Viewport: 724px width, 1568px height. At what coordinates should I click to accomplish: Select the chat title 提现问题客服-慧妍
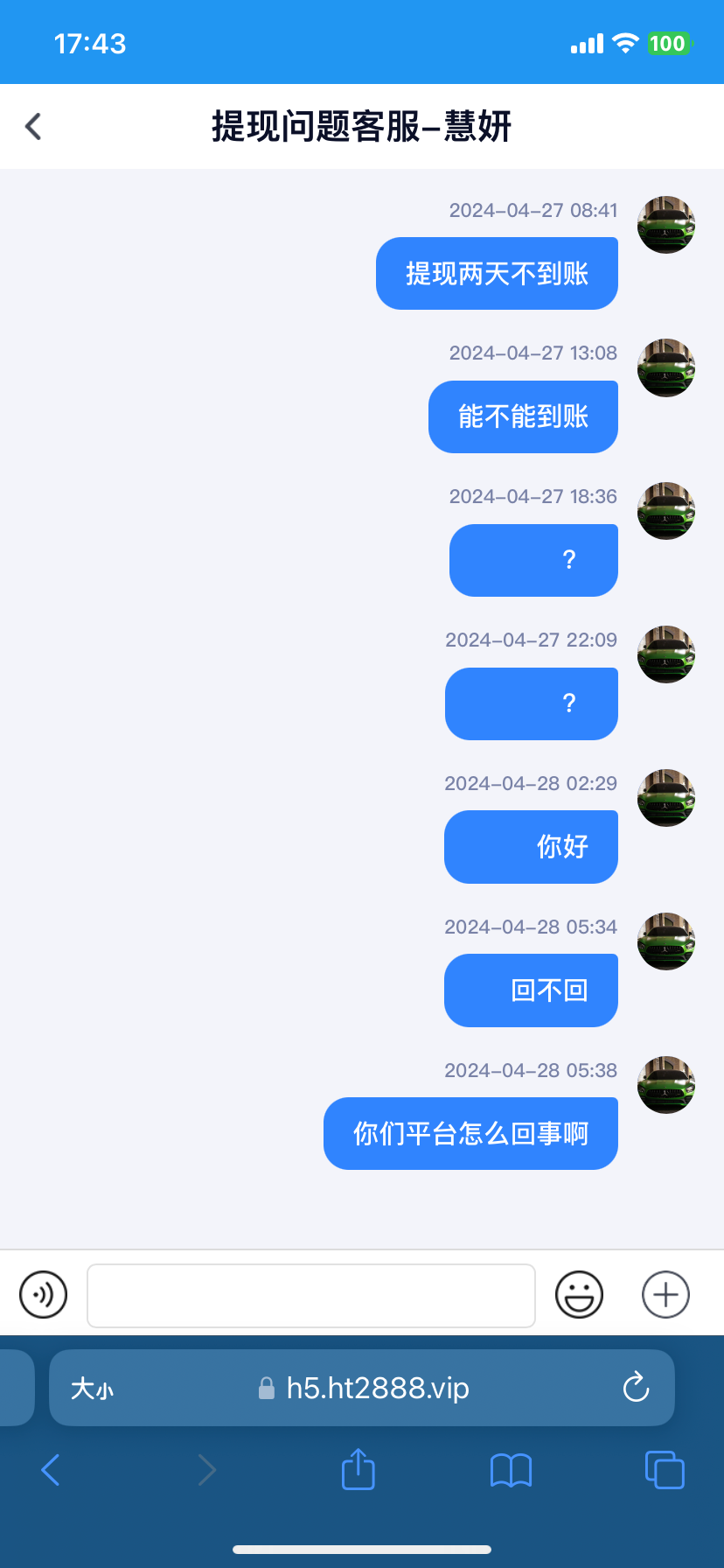tap(362, 125)
